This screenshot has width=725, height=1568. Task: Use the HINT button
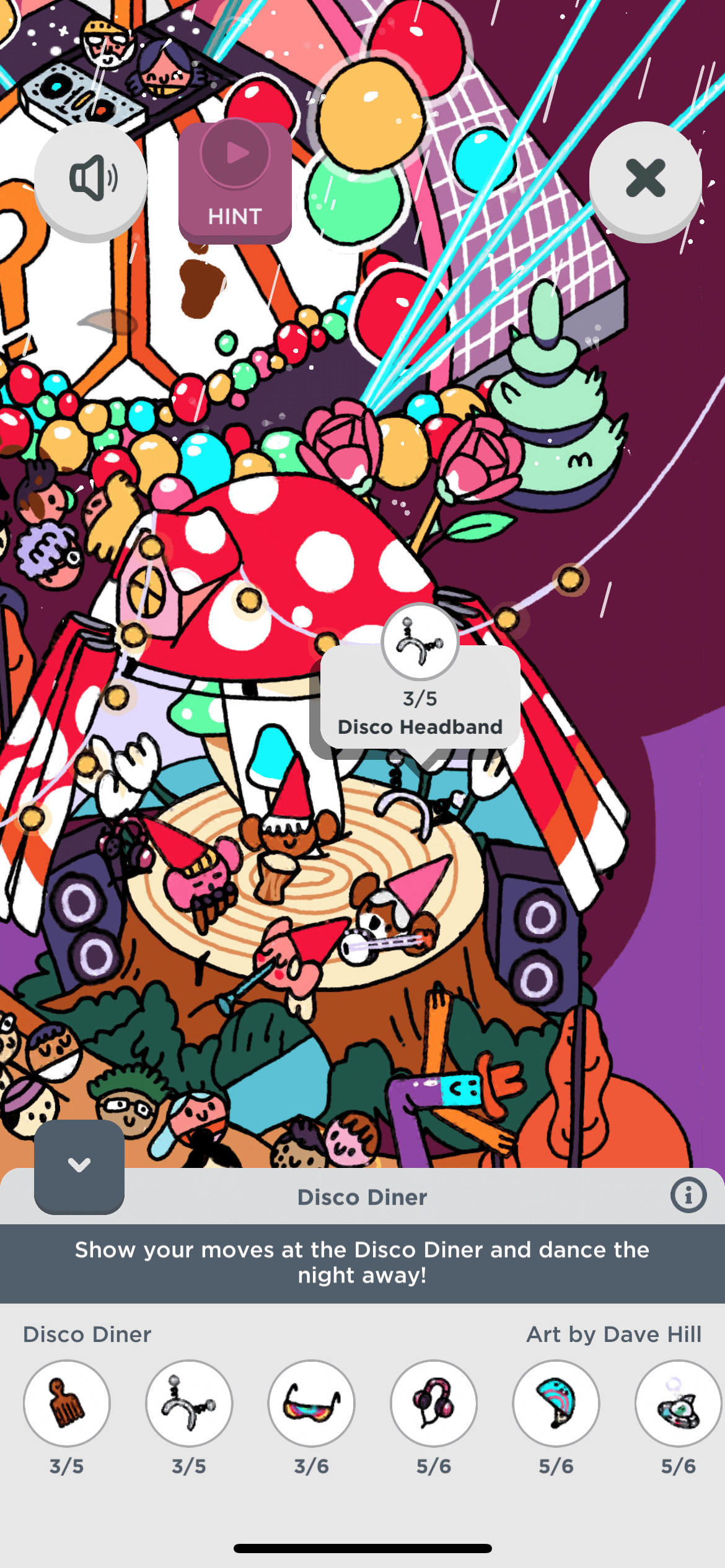pyautogui.click(x=235, y=181)
